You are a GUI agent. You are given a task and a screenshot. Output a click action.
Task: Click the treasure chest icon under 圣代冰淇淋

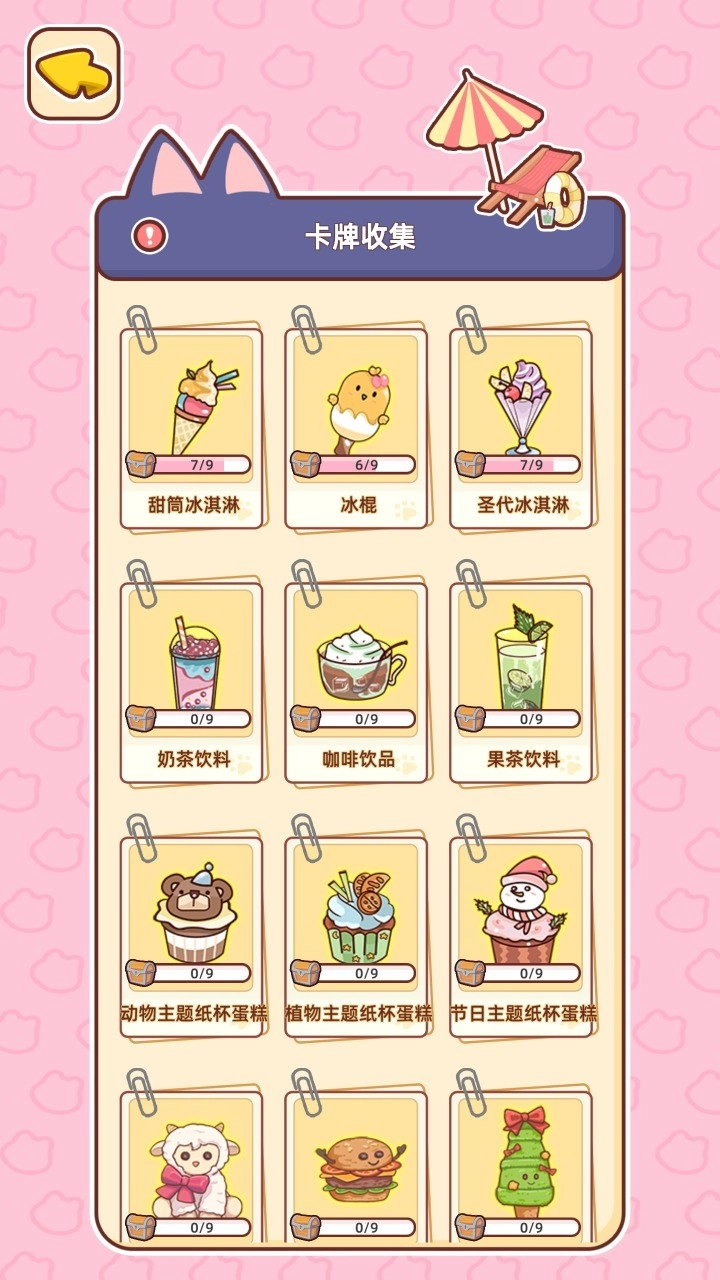pyautogui.click(x=469, y=461)
